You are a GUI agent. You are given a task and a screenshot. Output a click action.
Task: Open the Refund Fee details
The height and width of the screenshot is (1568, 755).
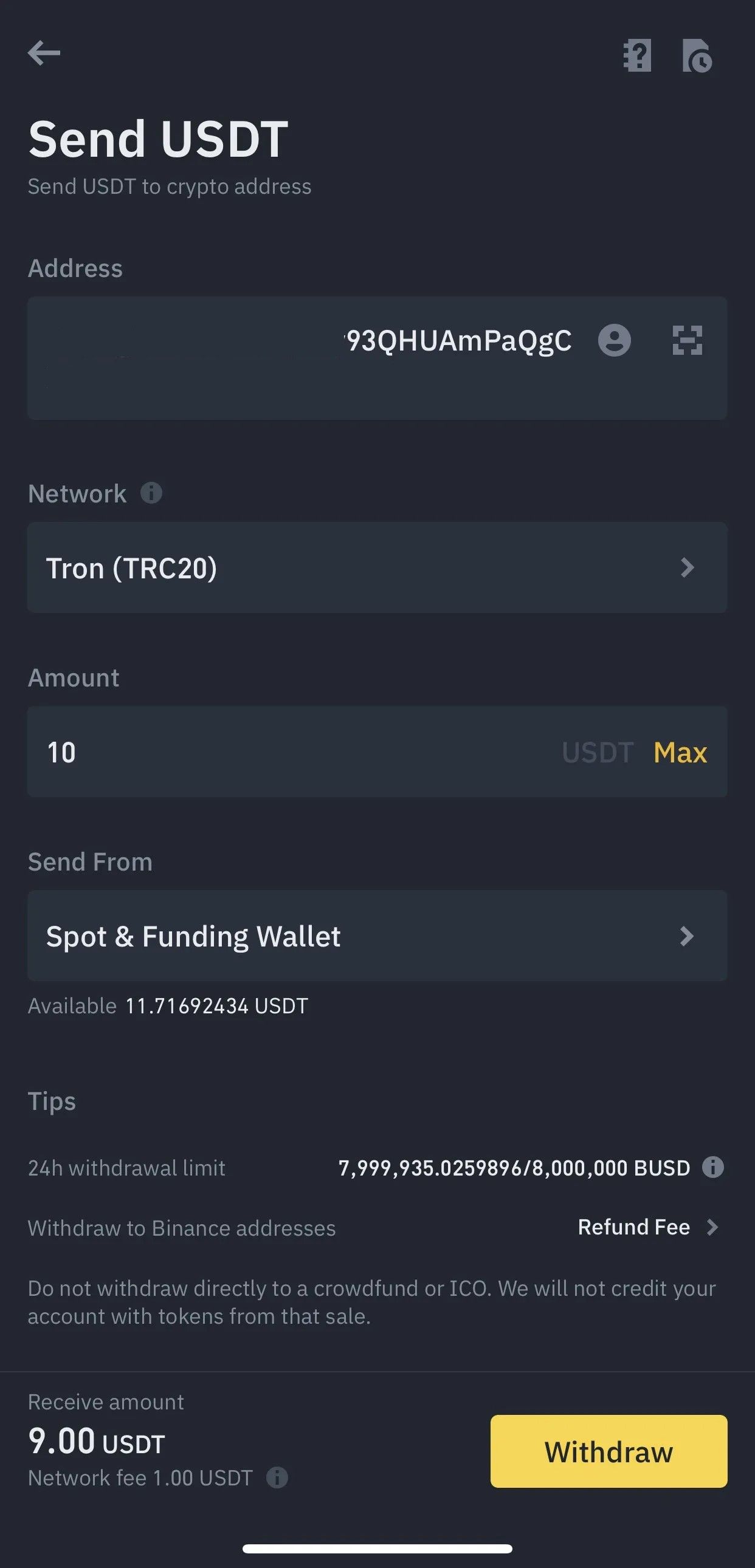[x=636, y=1227]
